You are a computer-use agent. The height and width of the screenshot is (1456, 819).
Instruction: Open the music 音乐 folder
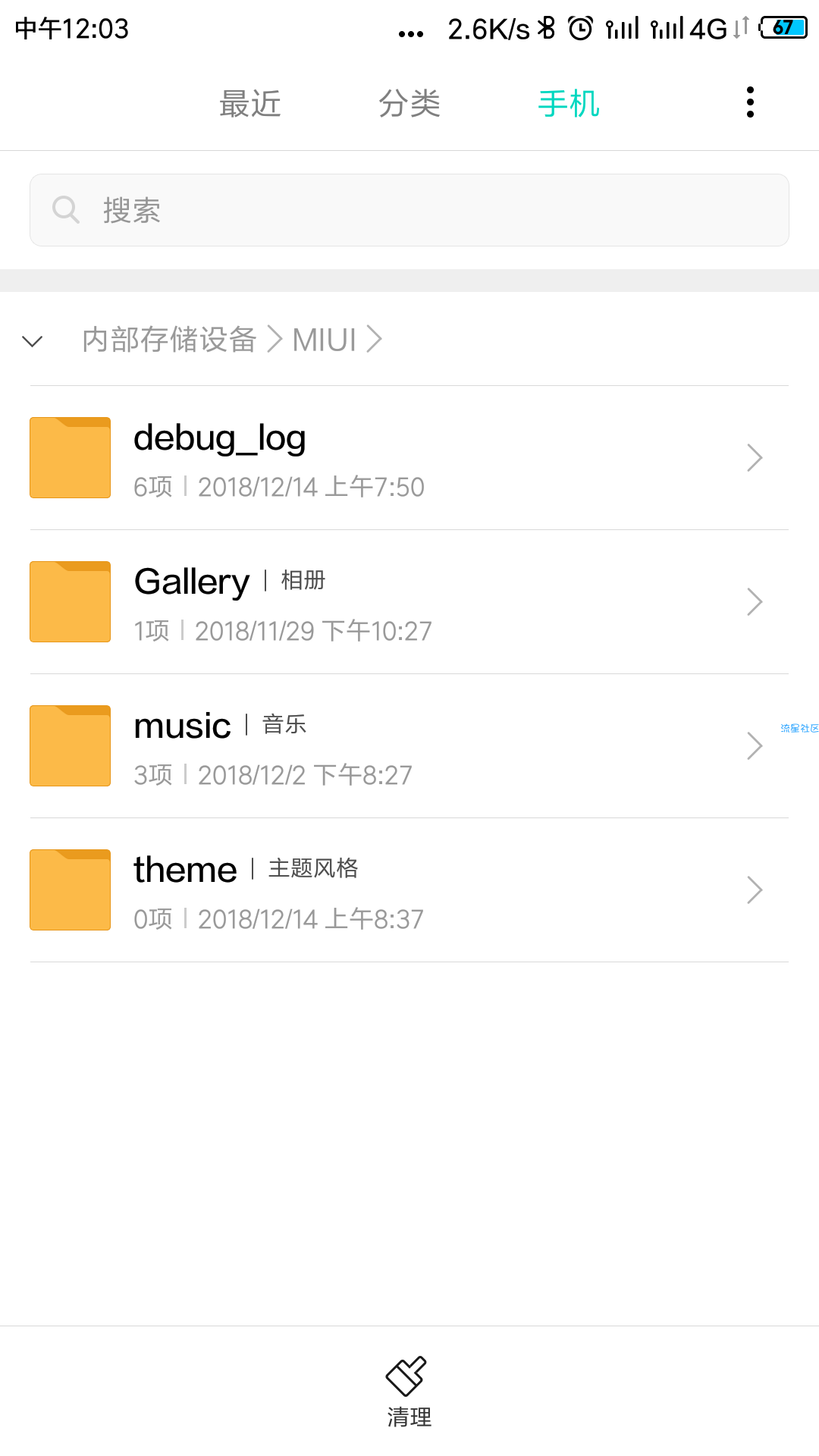pos(409,746)
